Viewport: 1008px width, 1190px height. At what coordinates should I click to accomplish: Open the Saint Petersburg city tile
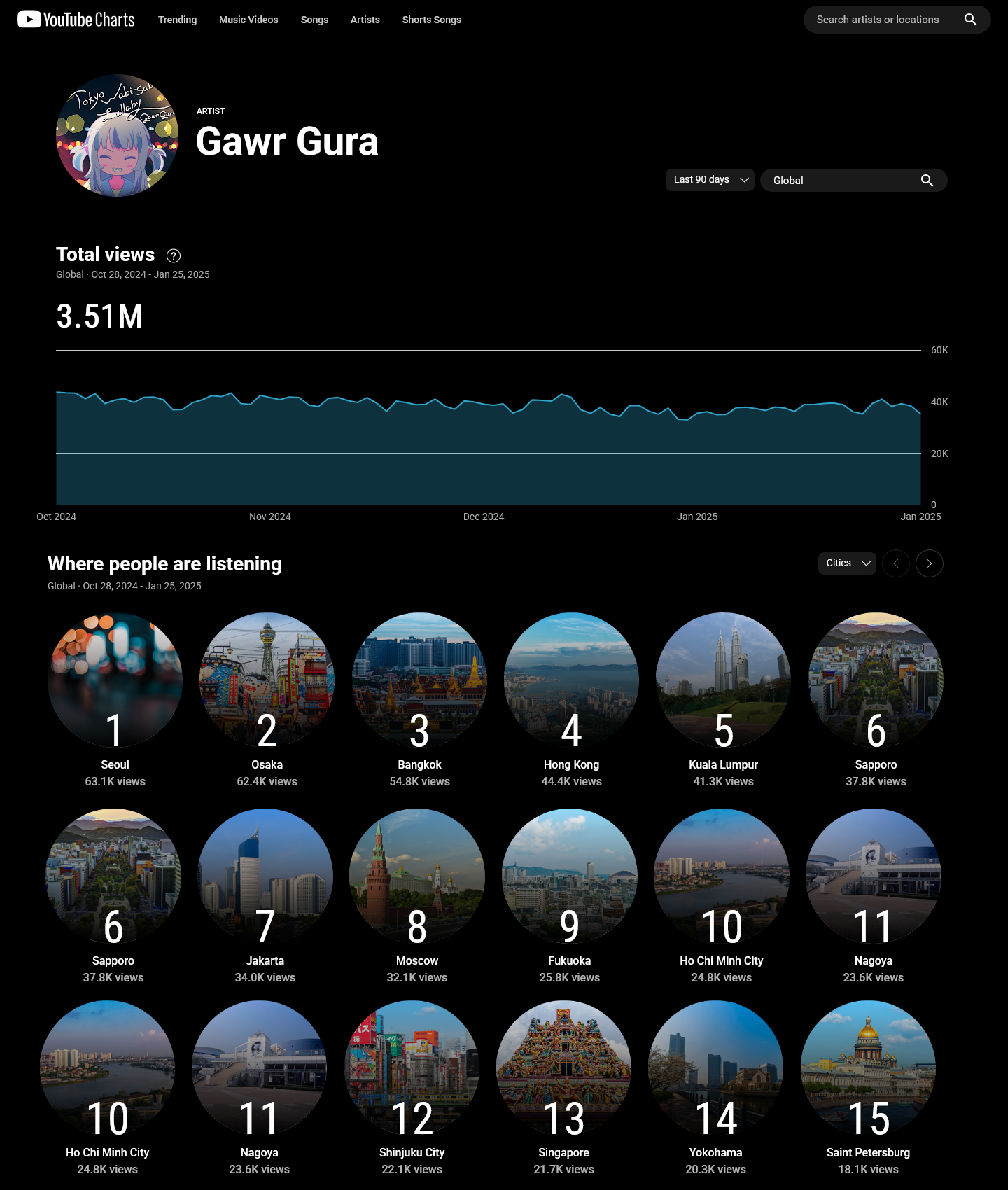868,1068
